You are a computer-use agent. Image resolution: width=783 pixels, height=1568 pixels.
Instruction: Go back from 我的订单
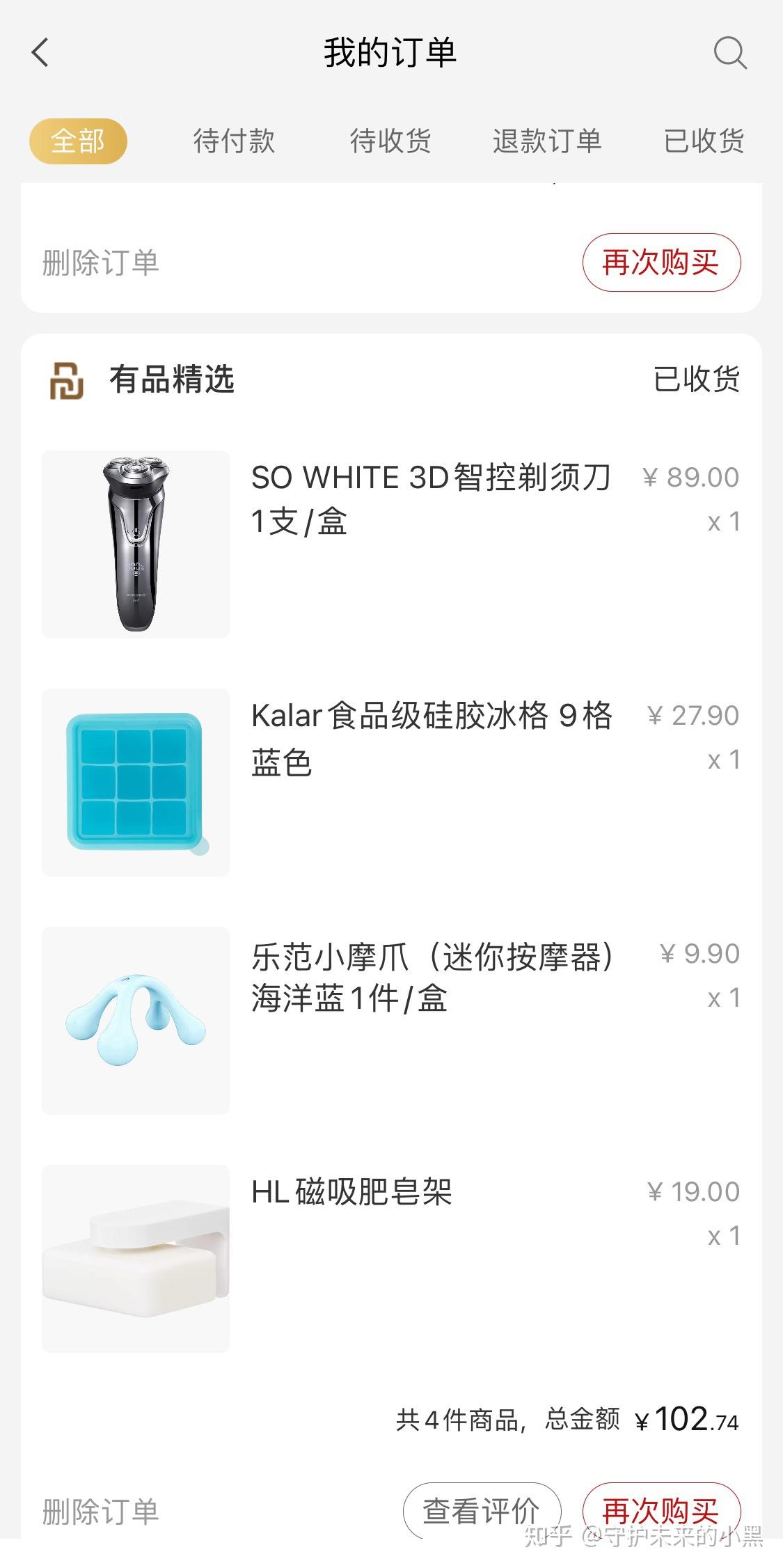40,53
